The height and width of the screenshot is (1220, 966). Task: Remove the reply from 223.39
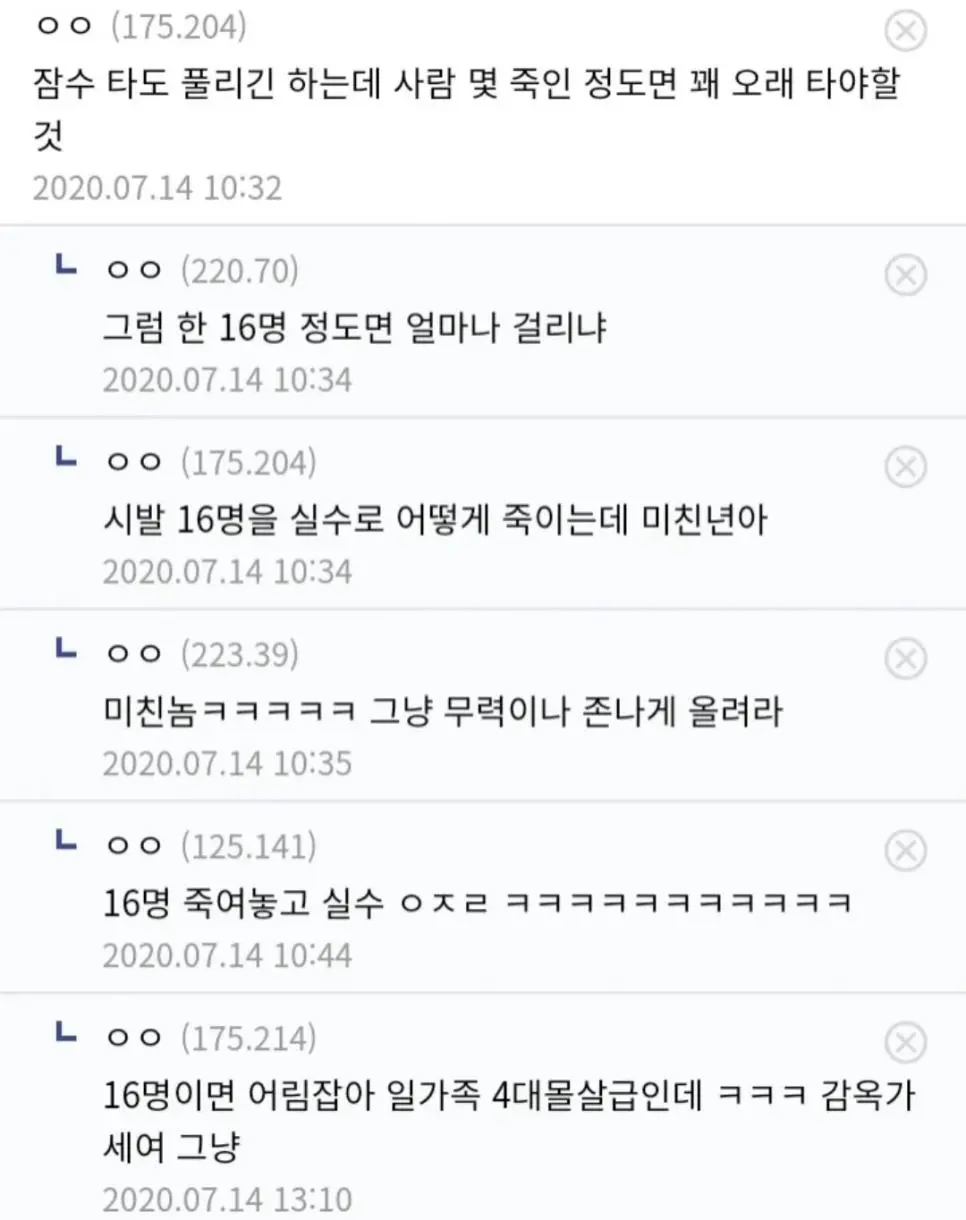pos(906,659)
